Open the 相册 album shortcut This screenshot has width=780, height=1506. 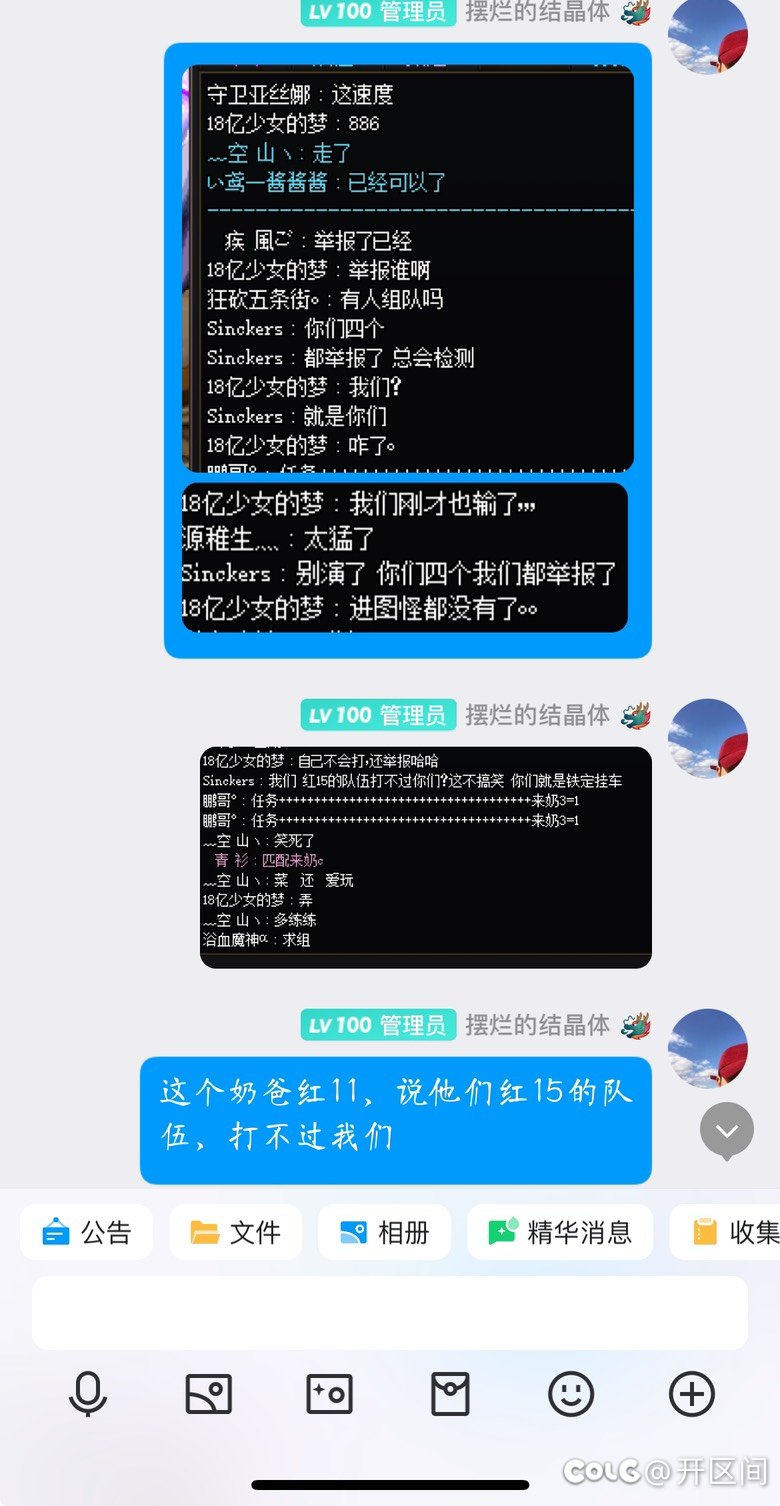(384, 1232)
